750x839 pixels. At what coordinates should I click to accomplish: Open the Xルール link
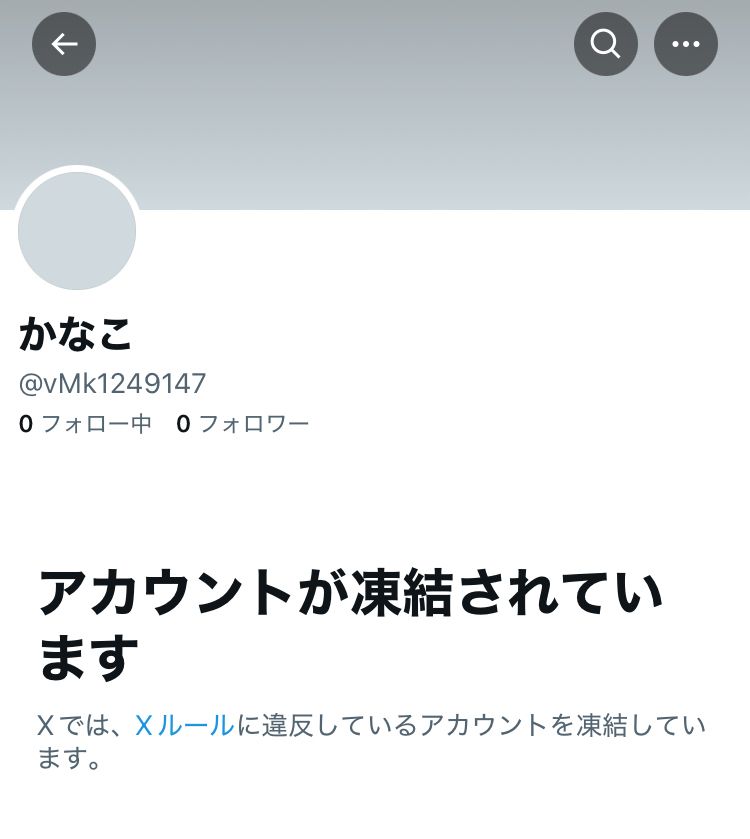pyautogui.click(x=184, y=725)
